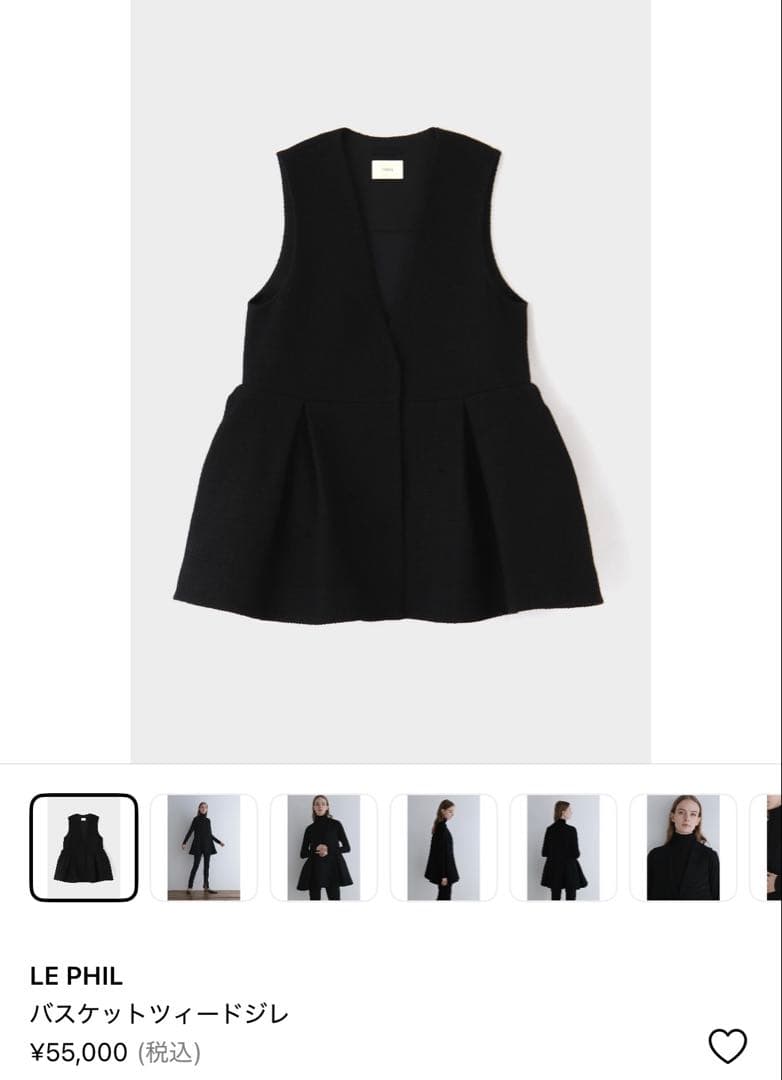Select the flat-lay vest thumbnail

83,848
